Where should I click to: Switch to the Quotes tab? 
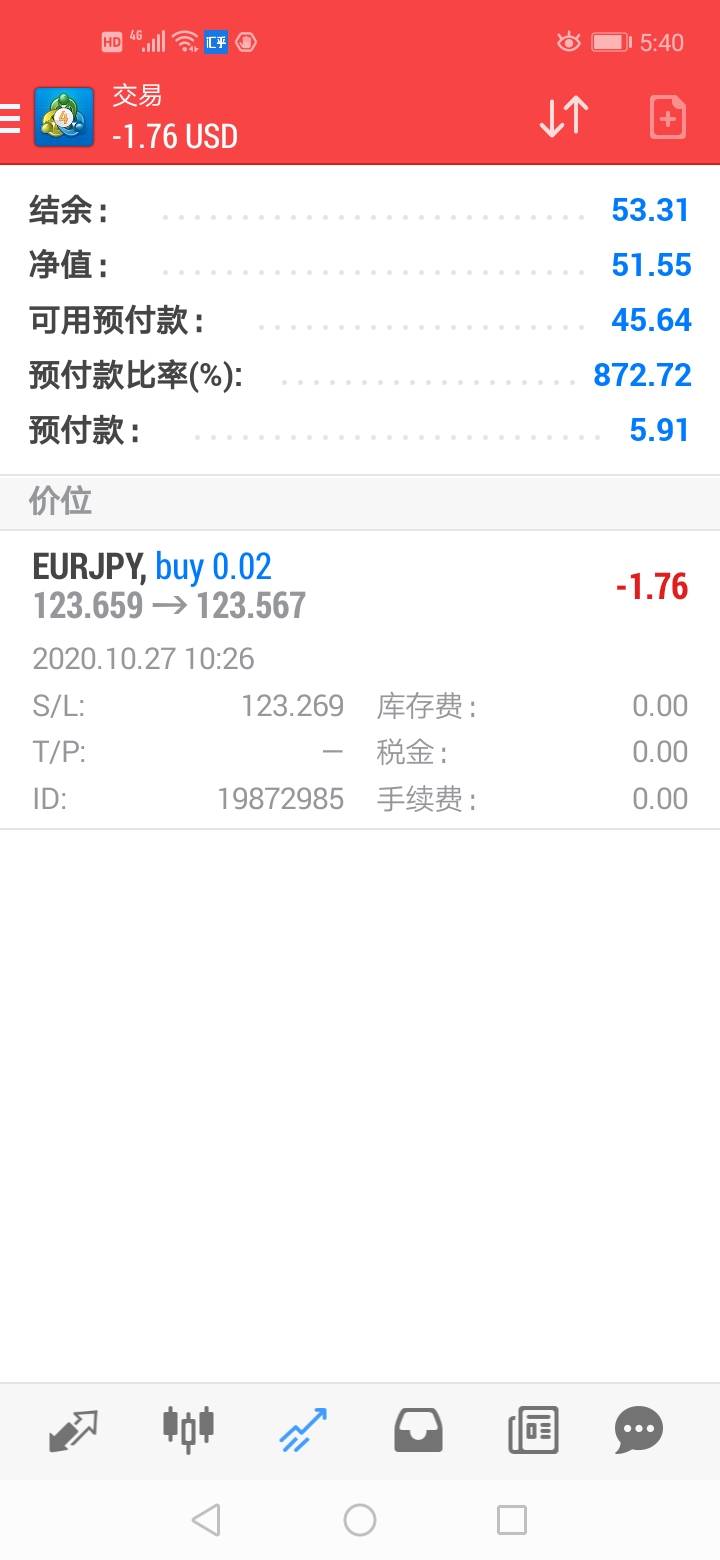[x=73, y=1431]
